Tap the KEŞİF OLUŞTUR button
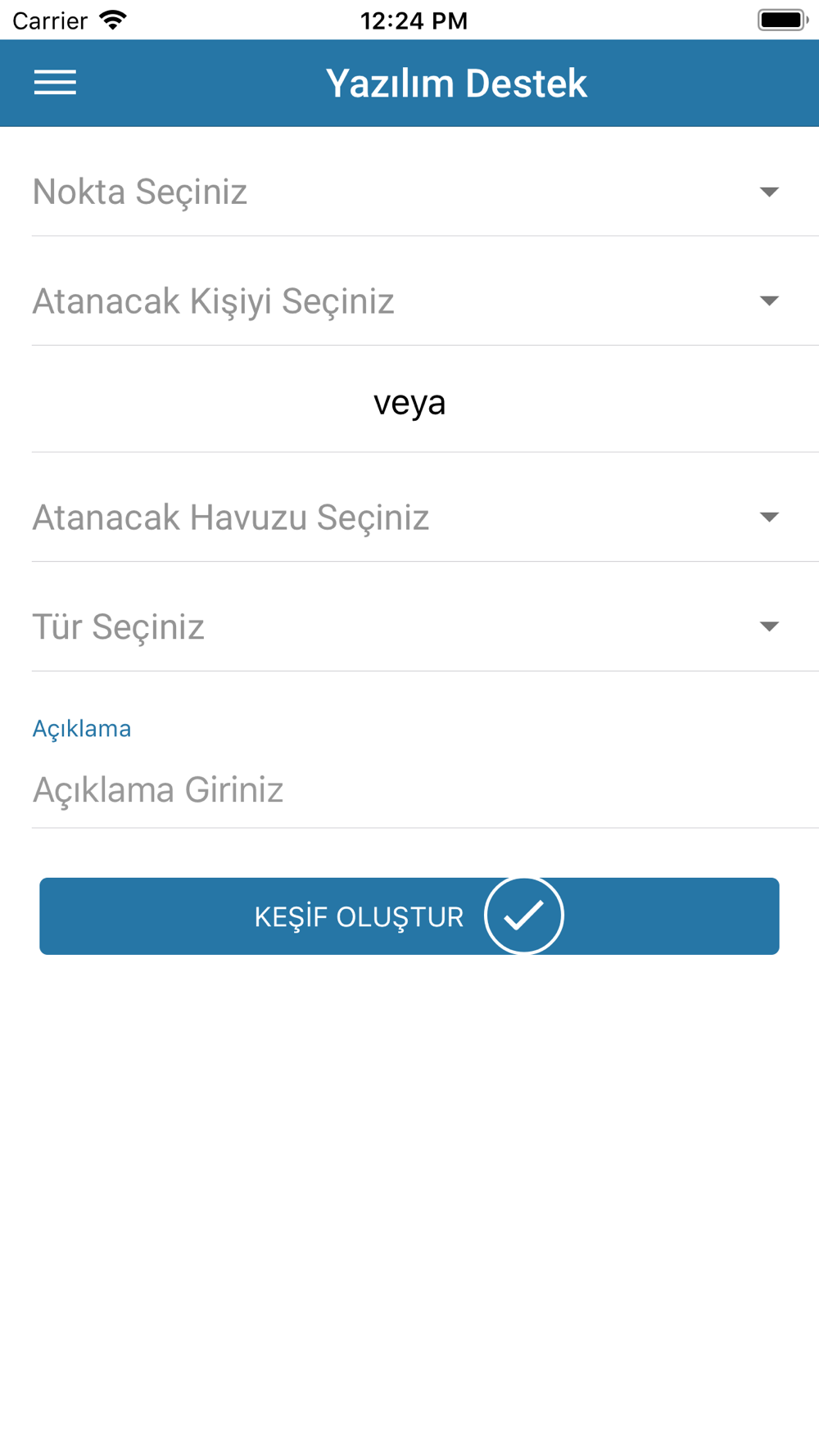 409,916
